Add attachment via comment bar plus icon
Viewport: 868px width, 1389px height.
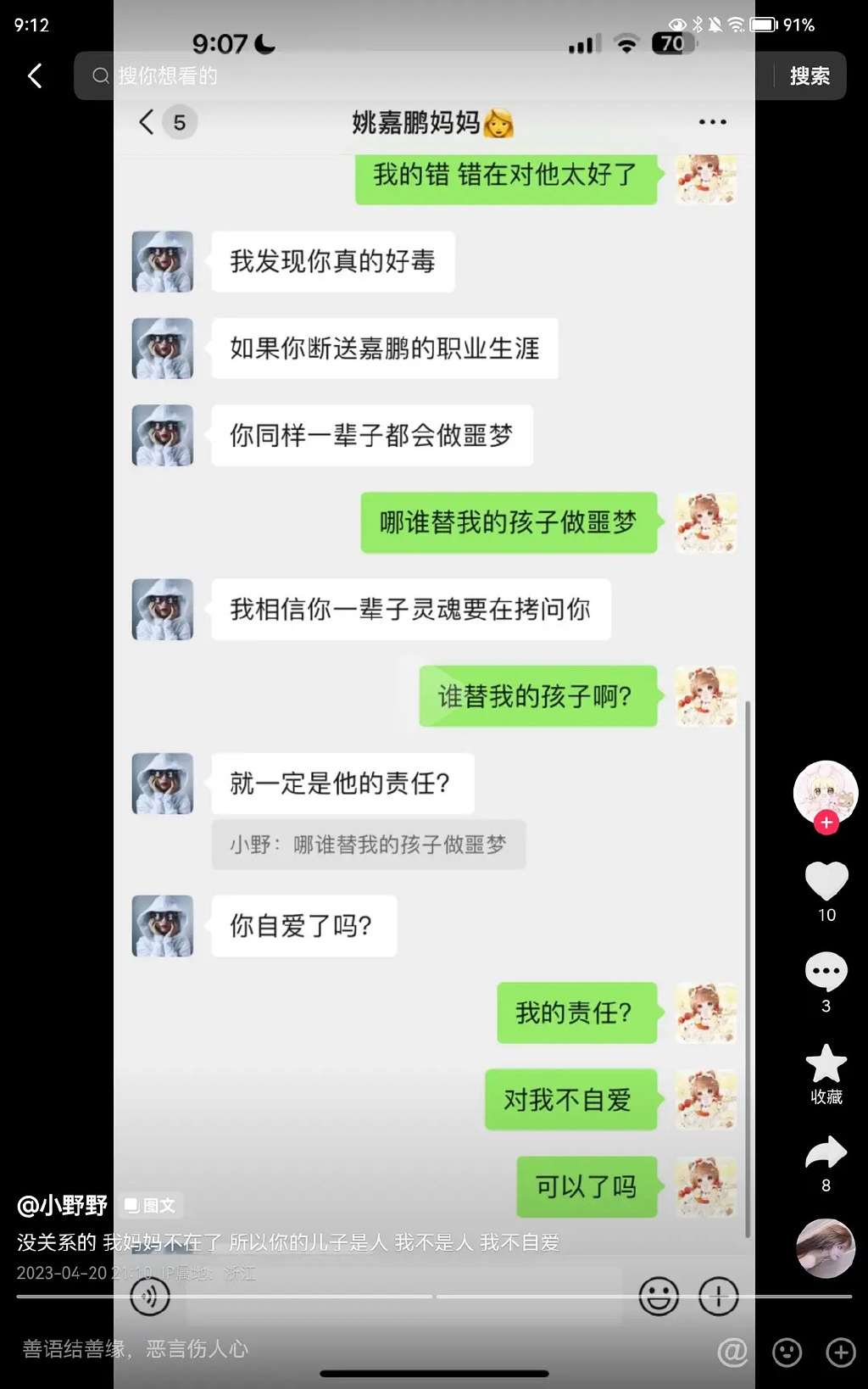point(841,1352)
